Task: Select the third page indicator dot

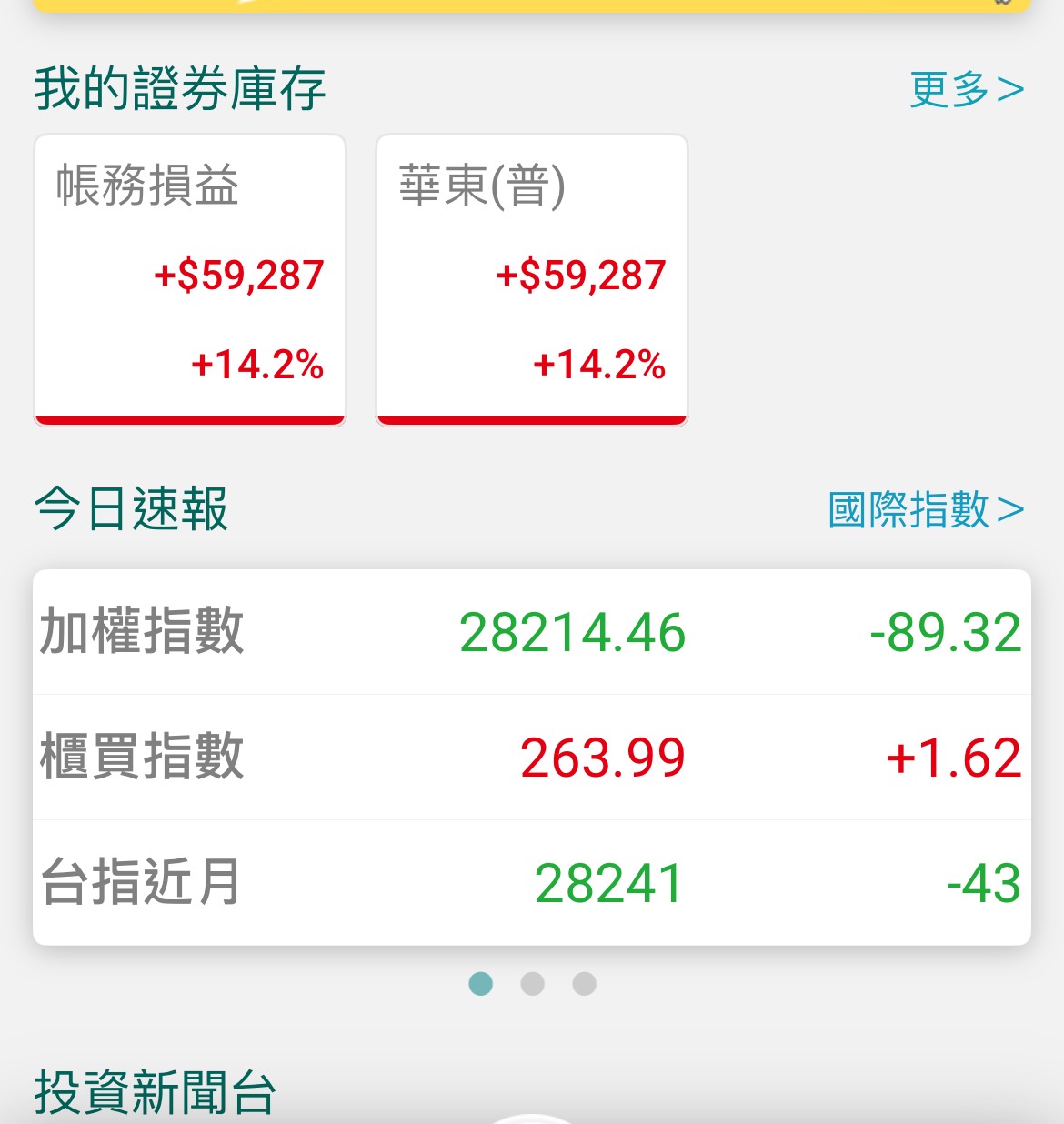Action: 585,984
